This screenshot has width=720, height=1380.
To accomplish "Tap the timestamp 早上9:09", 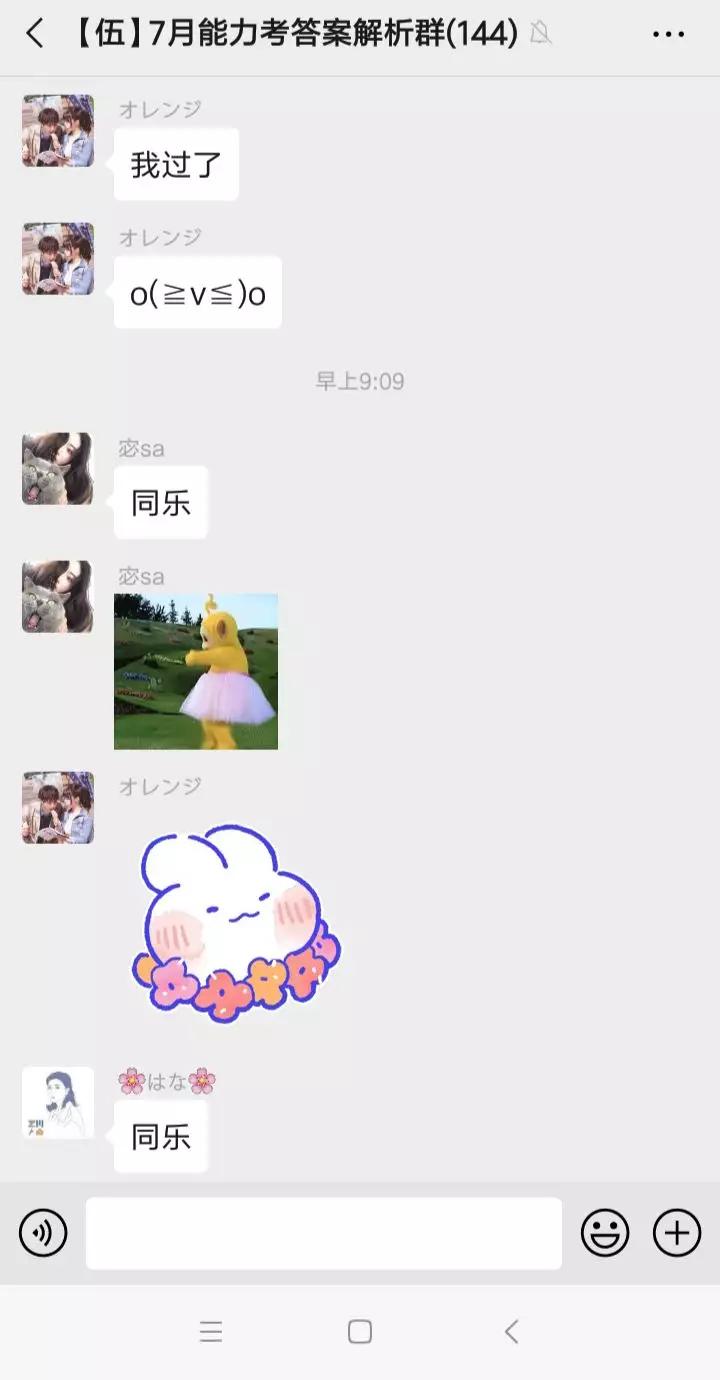I will pyautogui.click(x=358, y=381).
